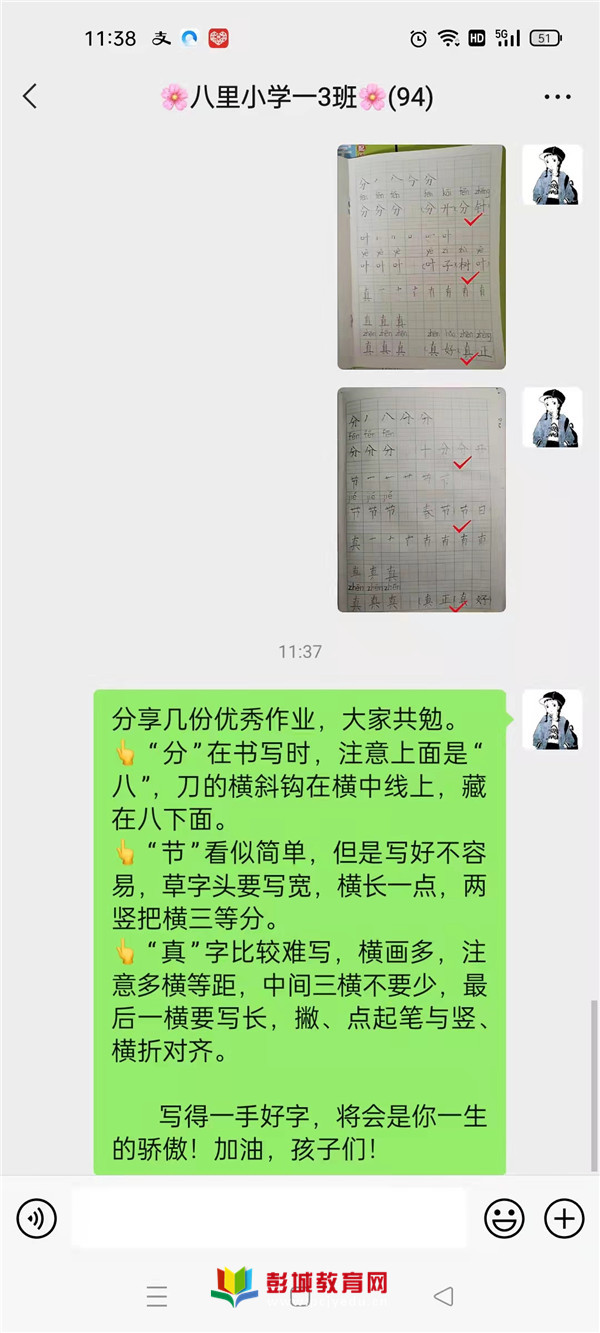The width and height of the screenshot is (600, 1333).
Task: Tap the system back navigation triangle
Action: pos(443,1297)
